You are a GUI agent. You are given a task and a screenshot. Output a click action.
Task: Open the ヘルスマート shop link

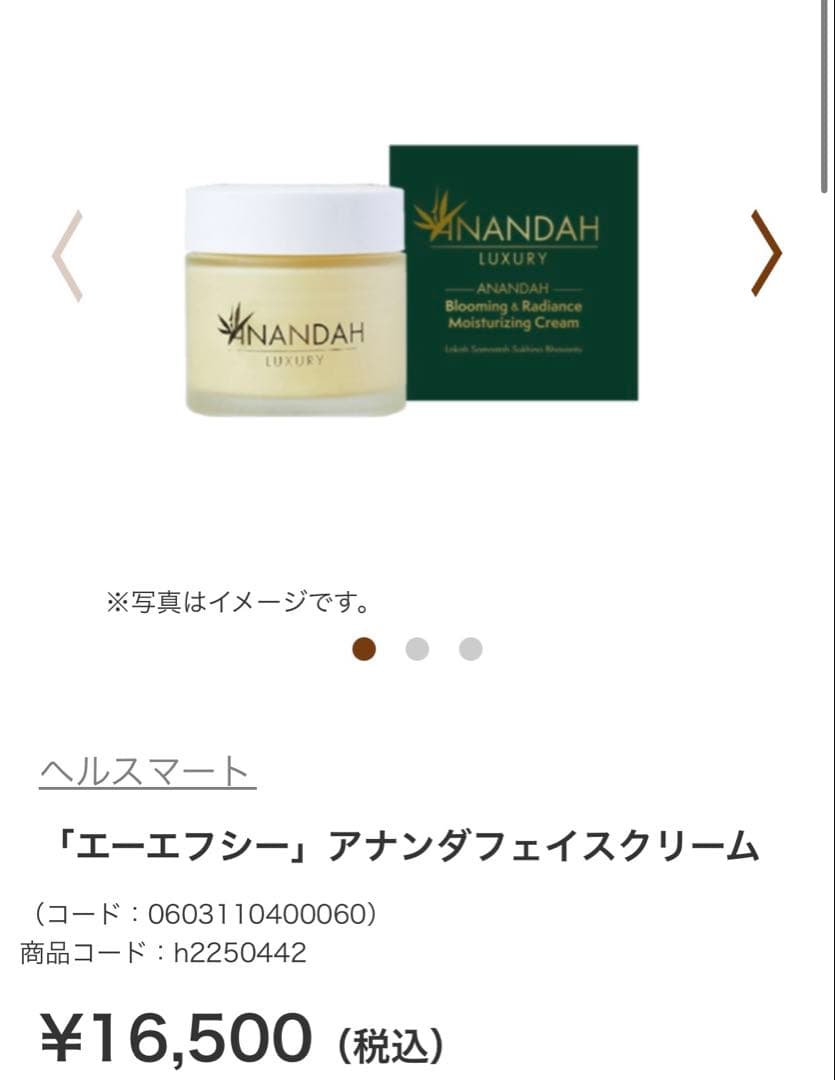coord(147,771)
